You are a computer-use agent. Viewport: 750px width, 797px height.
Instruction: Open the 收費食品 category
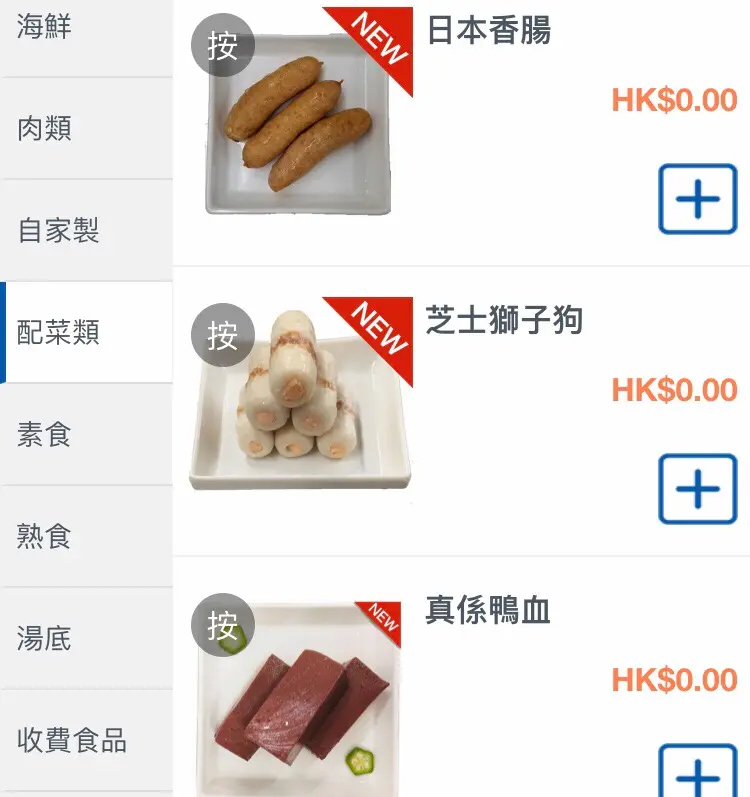coord(85,741)
